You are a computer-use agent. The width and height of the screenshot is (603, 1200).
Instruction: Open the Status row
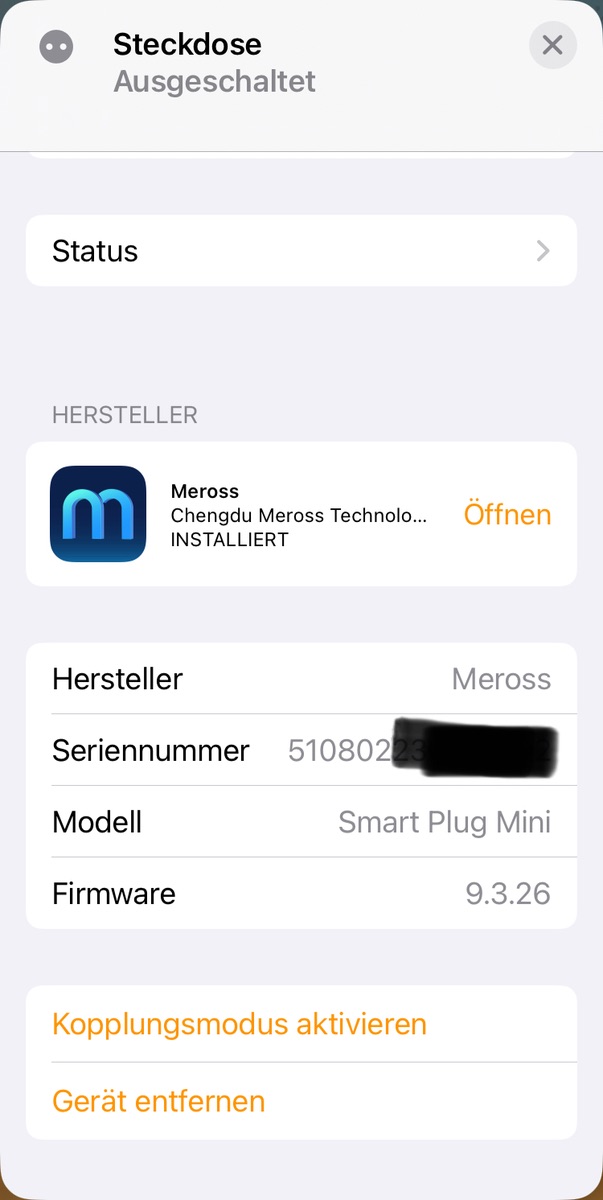click(x=300, y=251)
